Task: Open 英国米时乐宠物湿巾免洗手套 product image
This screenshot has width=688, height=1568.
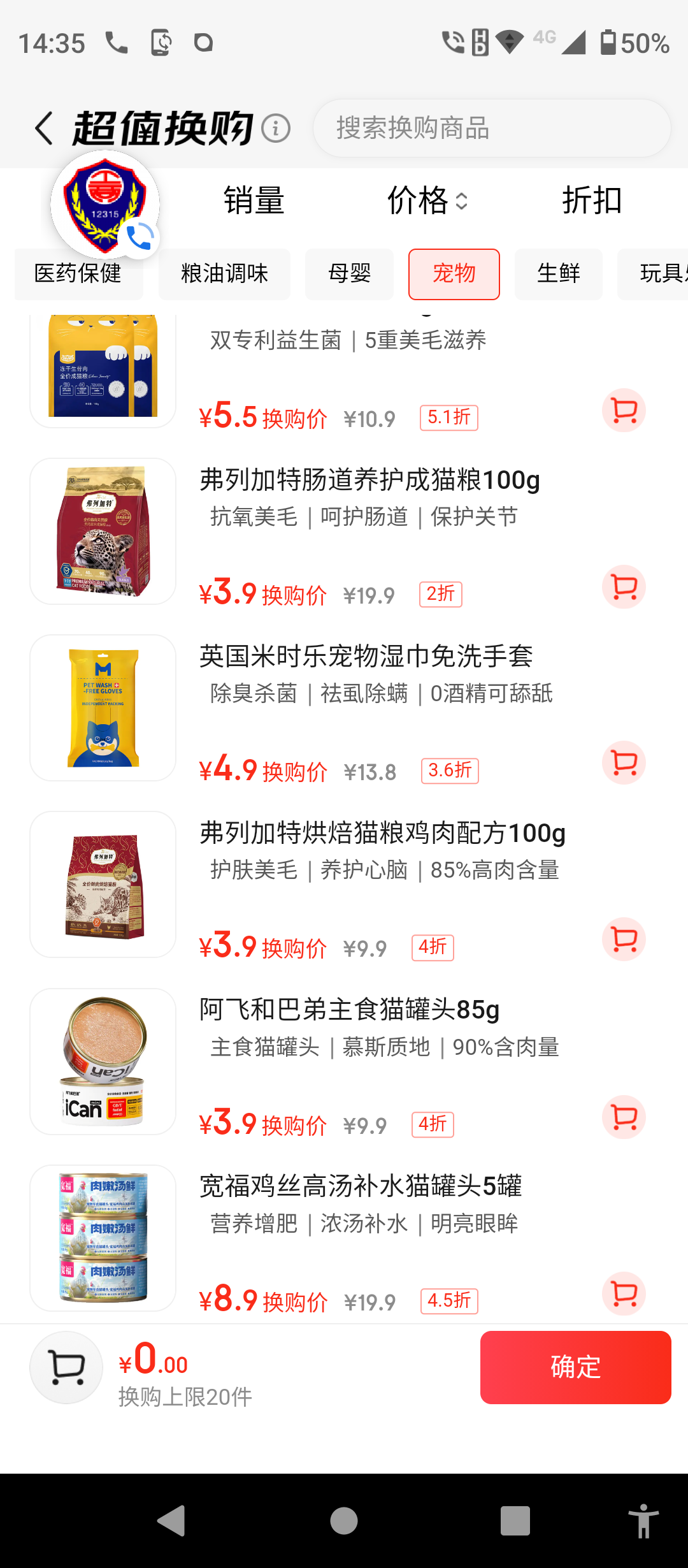Action: pos(103,708)
